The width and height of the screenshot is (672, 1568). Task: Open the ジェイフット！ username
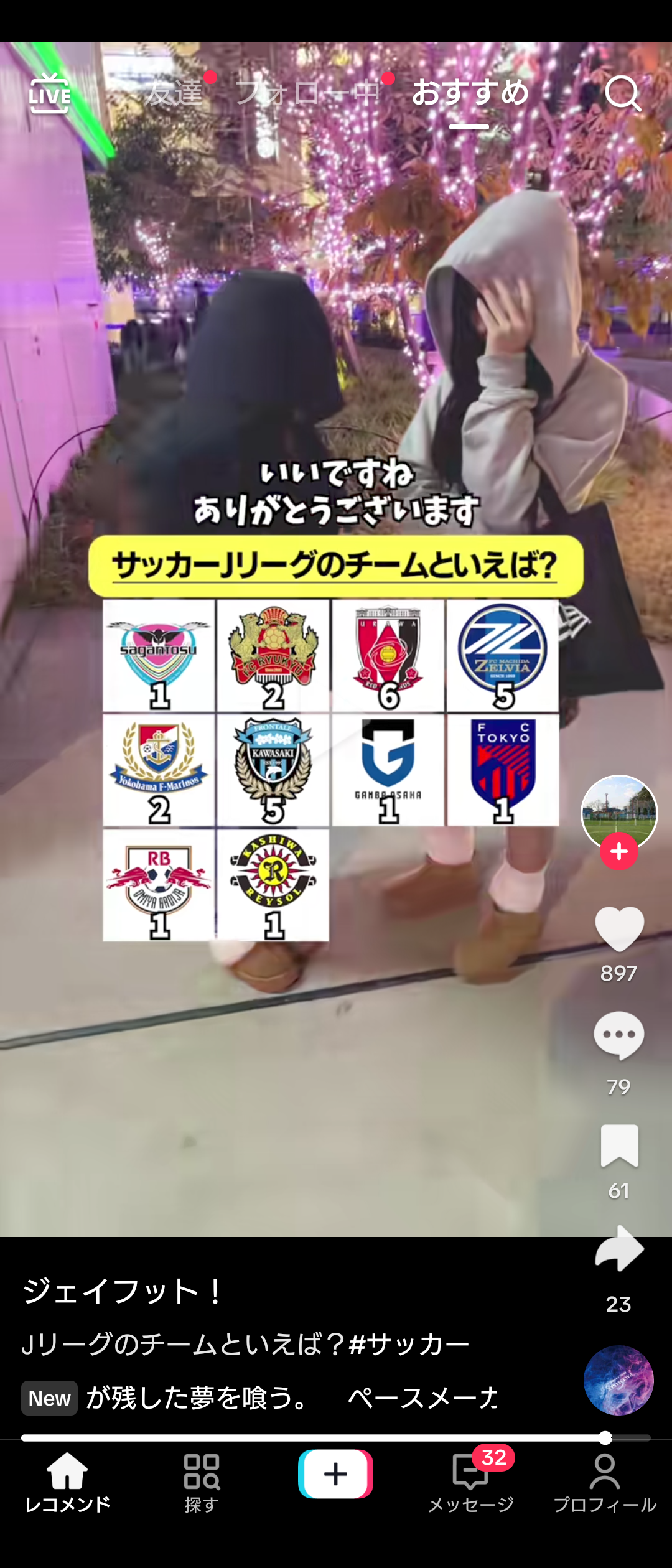tap(123, 1290)
